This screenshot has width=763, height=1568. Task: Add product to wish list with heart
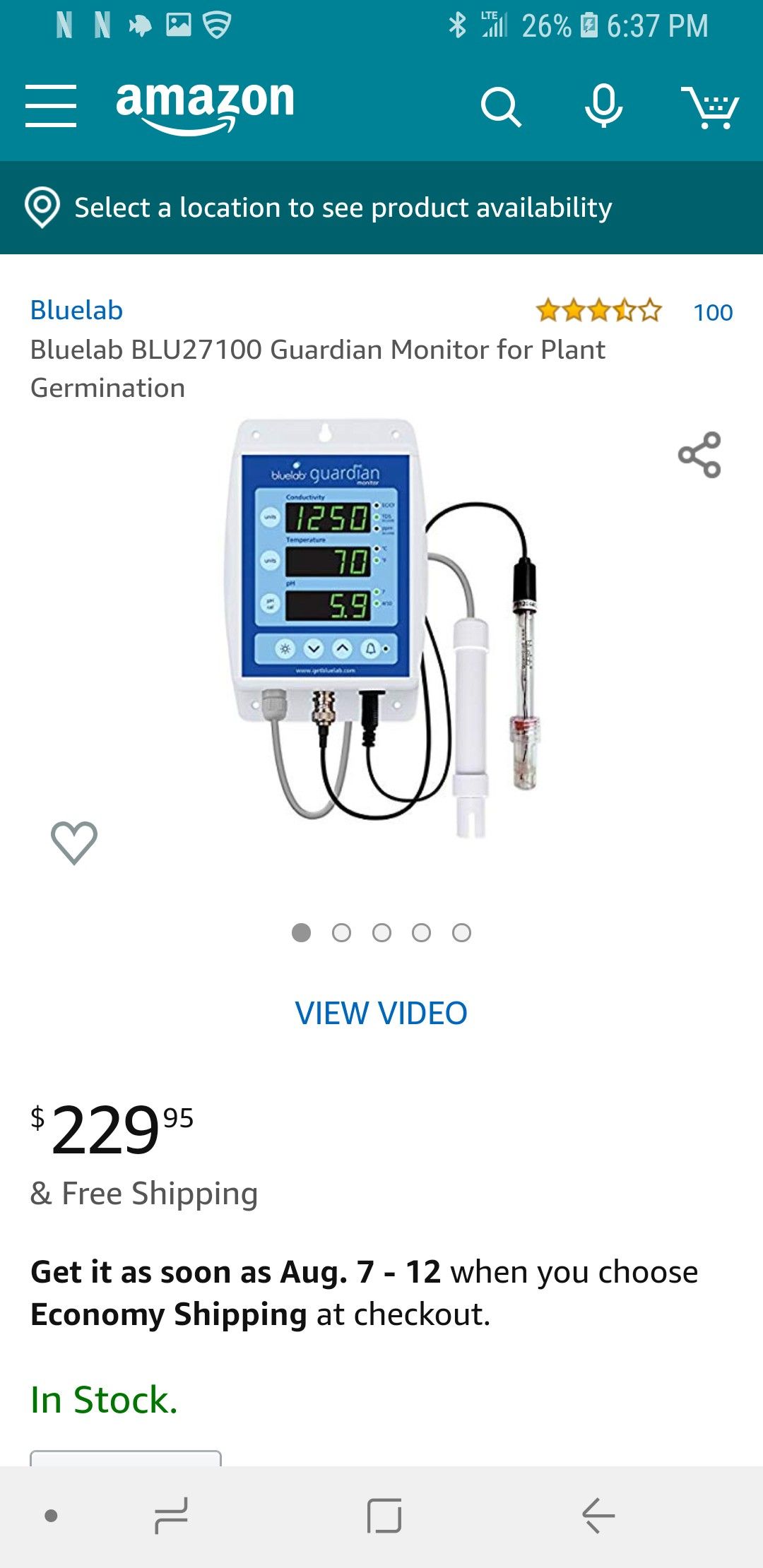pyautogui.click(x=74, y=843)
